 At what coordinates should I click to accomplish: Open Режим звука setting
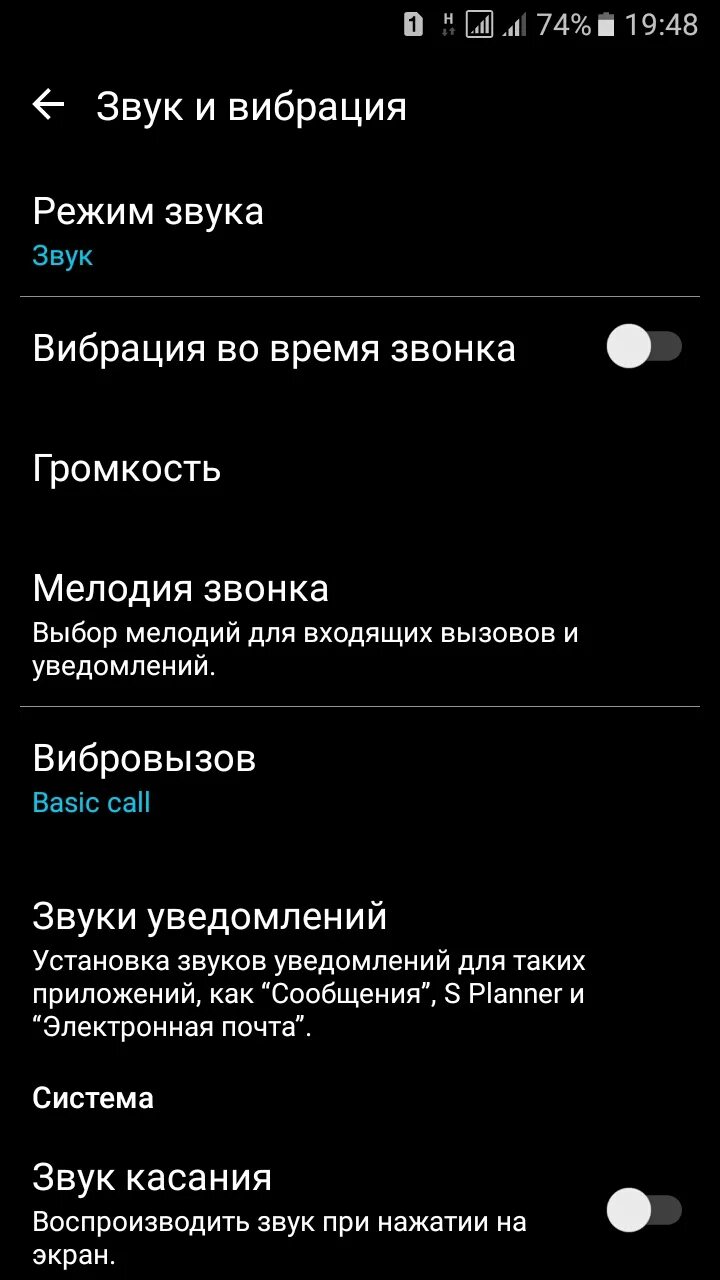[360, 232]
